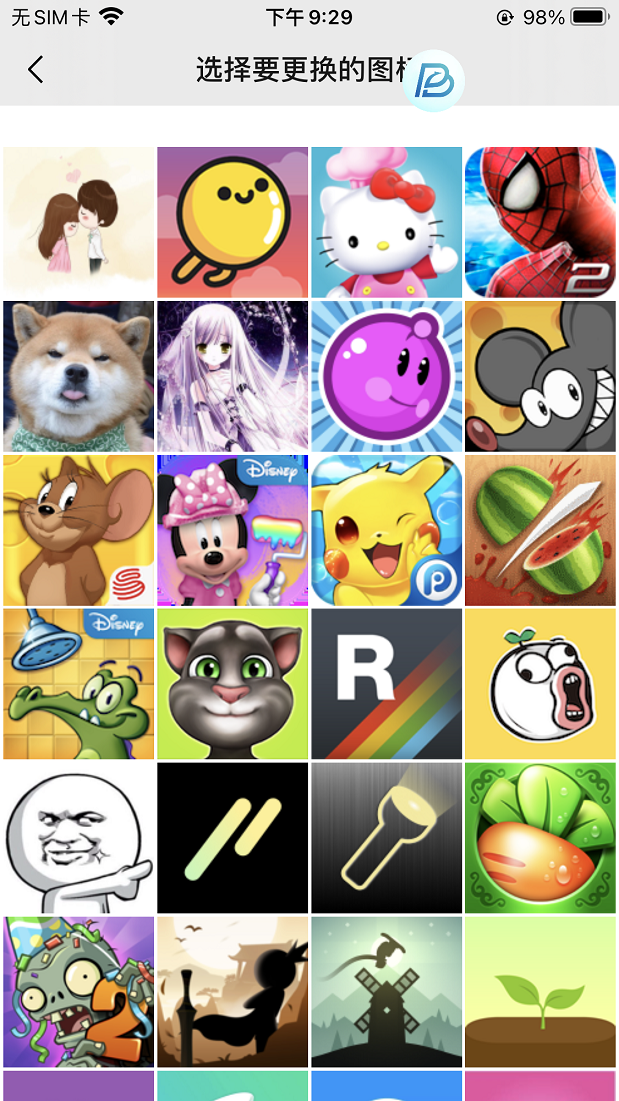The image size is (619, 1101).
Task: Pick the purple-haired anime girl icon
Action: tap(233, 376)
